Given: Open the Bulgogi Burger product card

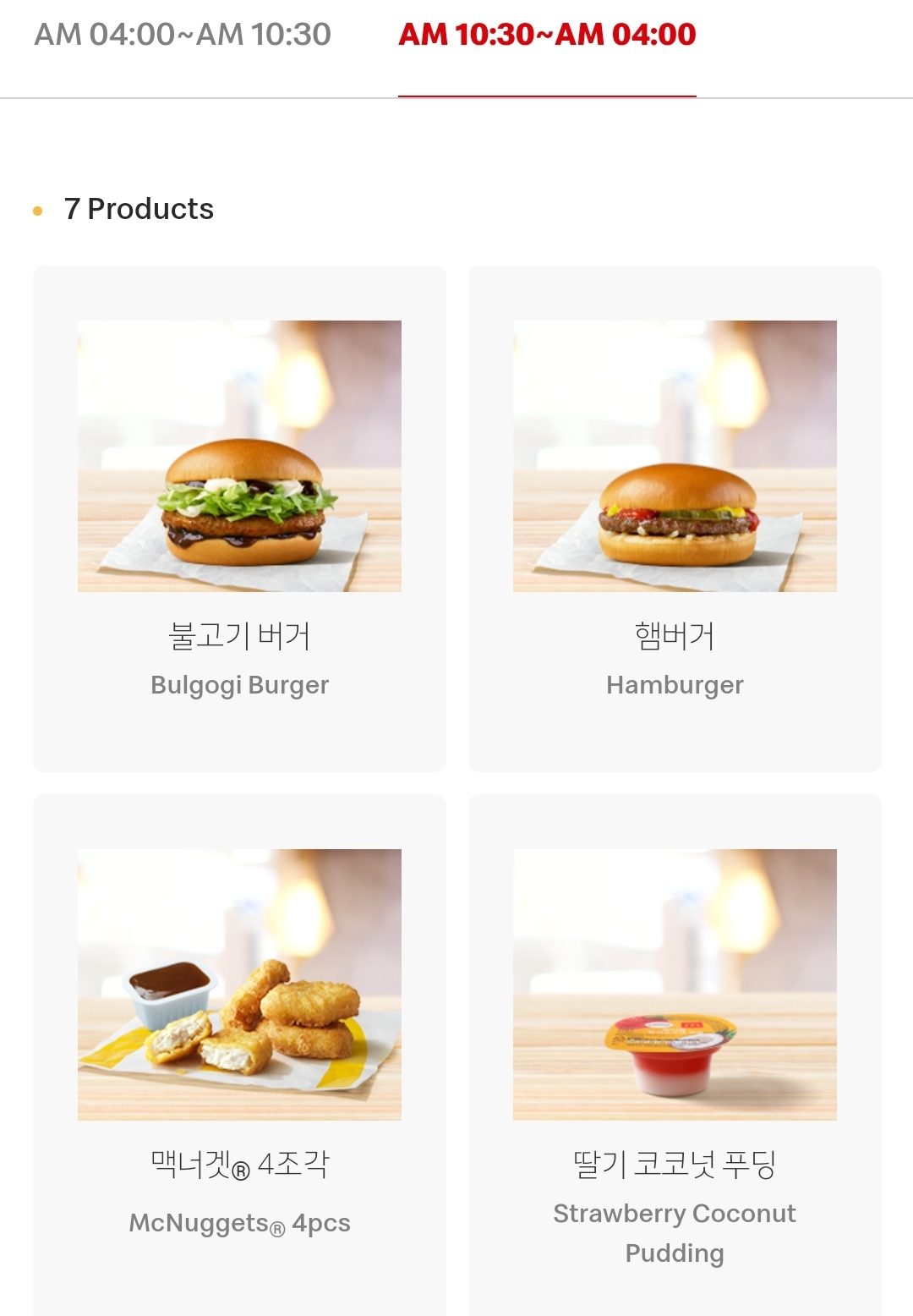Looking at the screenshot, I should coord(239,518).
